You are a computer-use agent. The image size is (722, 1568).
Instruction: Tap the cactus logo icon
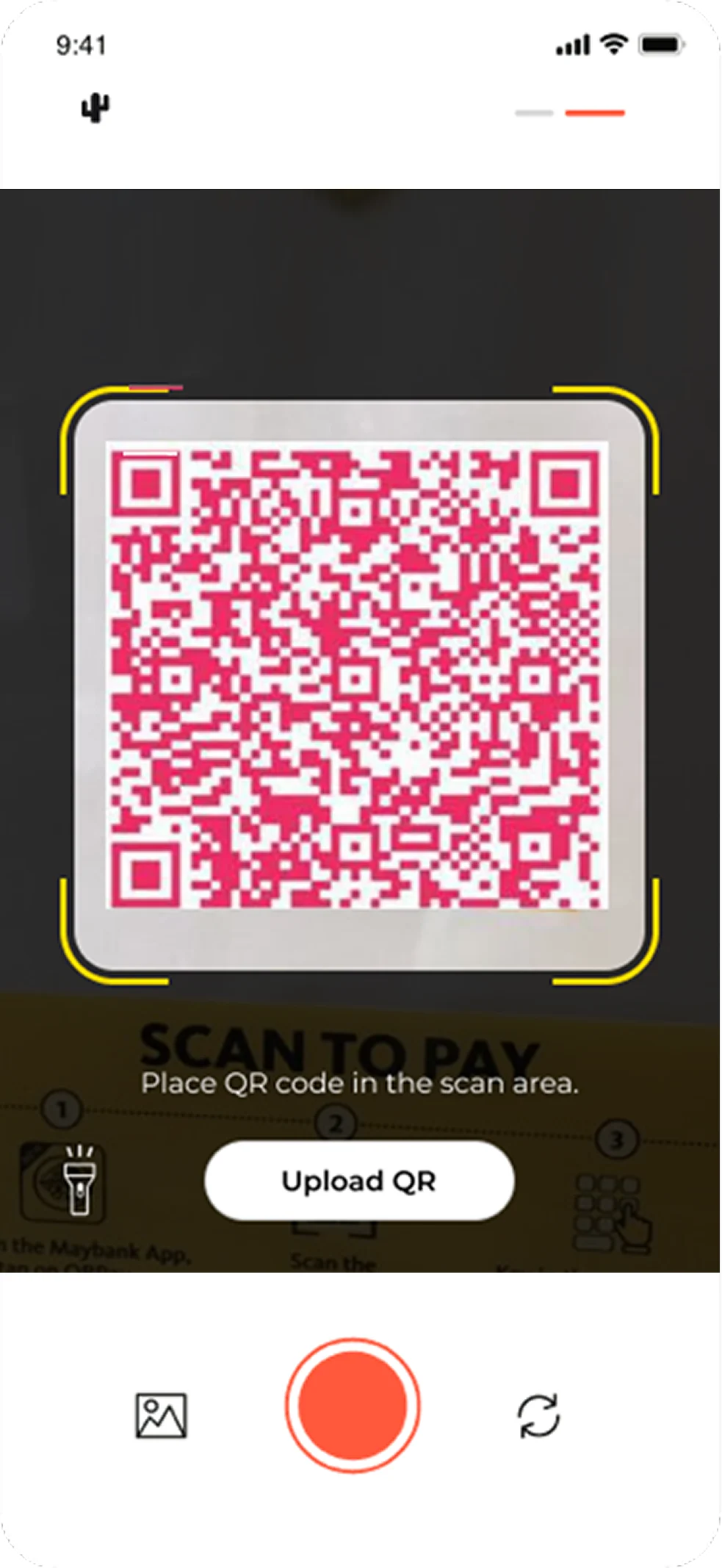[x=95, y=109]
